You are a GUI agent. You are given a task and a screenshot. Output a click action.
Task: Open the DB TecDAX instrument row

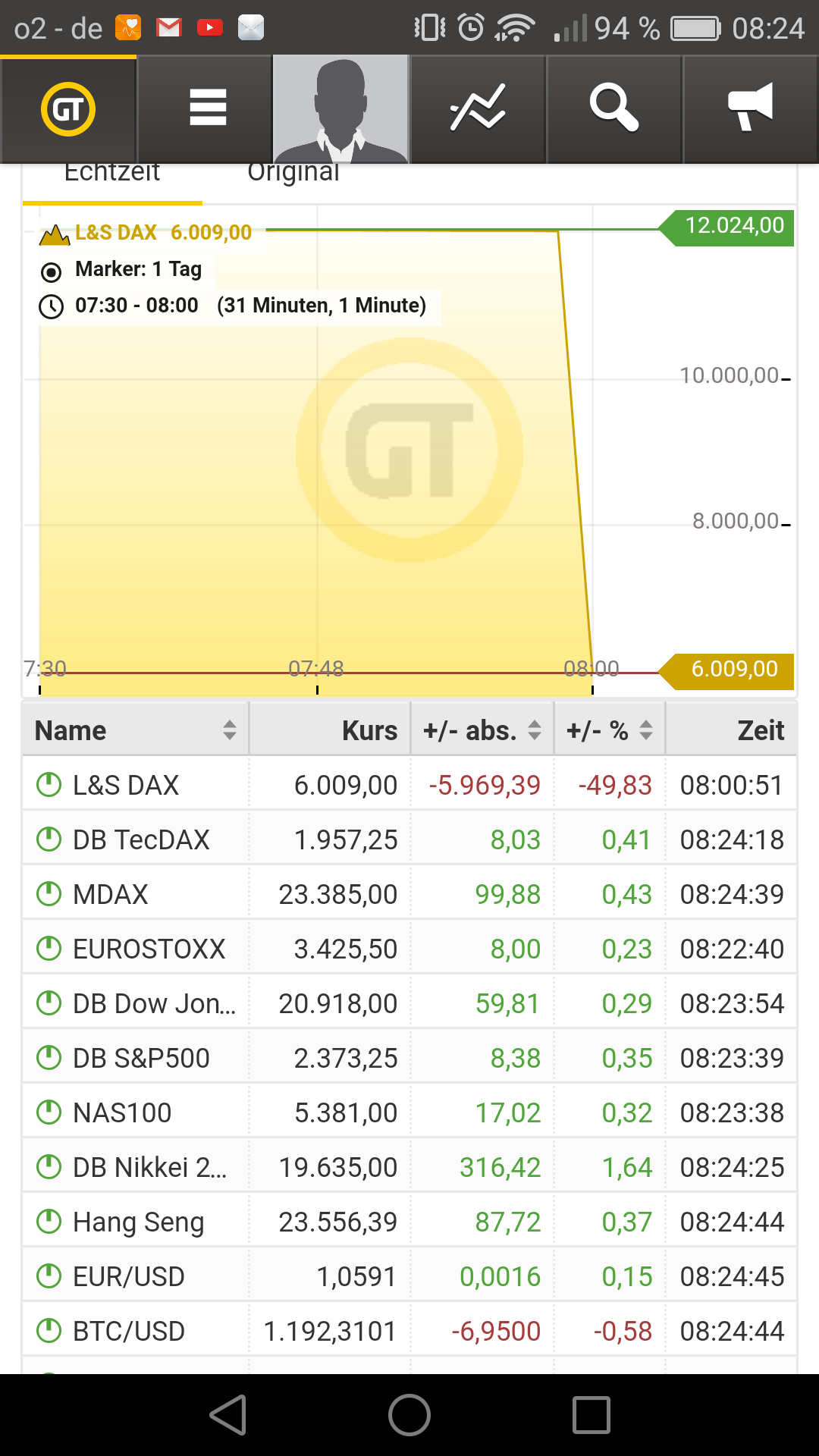tap(303, 839)
